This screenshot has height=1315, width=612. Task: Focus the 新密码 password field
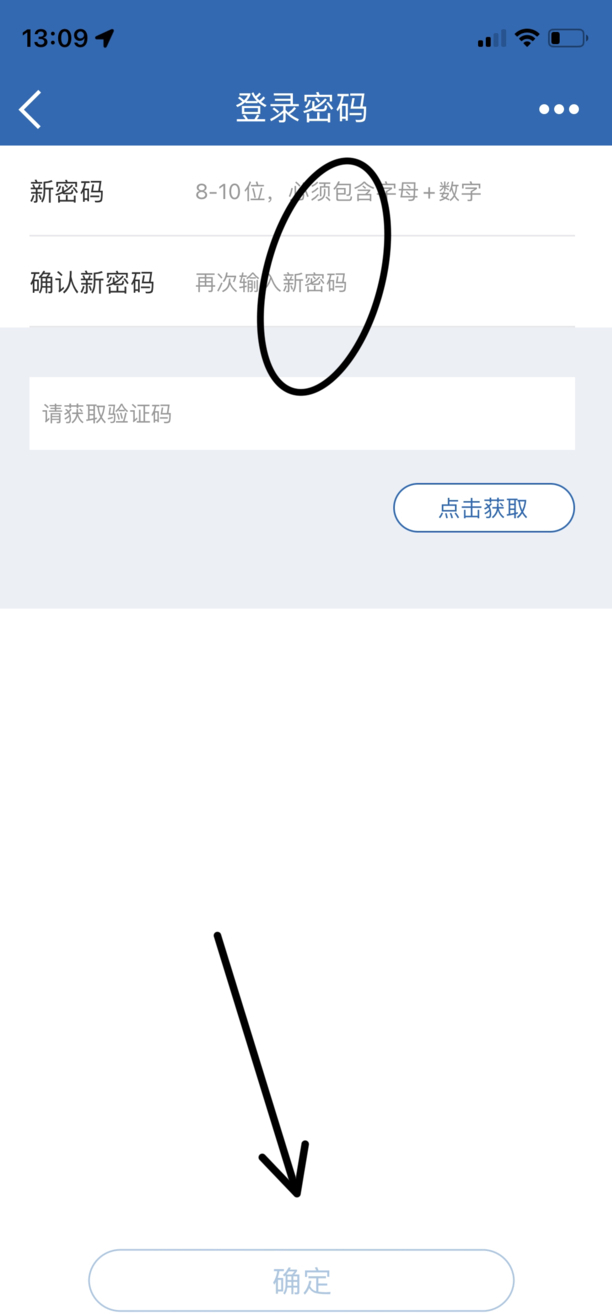380,191
